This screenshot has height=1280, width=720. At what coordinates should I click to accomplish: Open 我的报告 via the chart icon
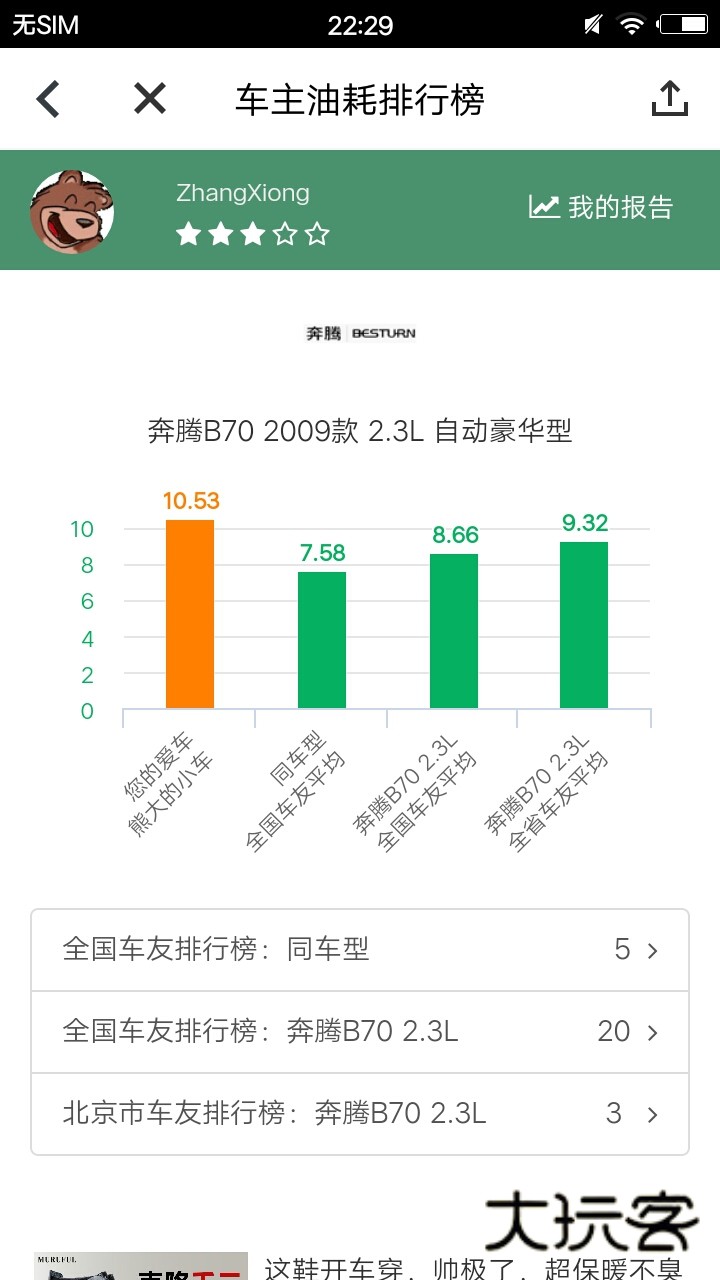(x=600, y=207)
